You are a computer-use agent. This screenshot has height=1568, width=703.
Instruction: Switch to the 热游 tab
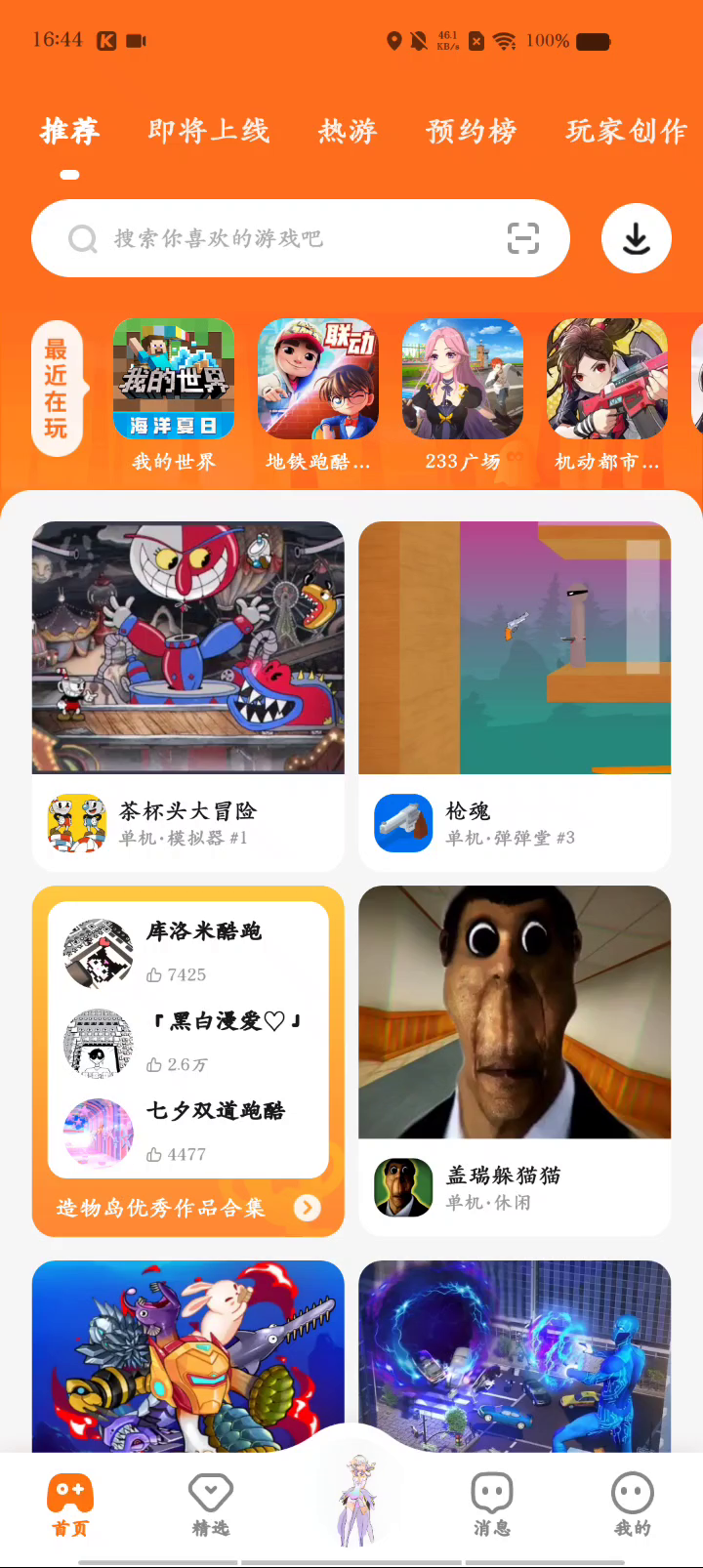click(x=347, y=131)
